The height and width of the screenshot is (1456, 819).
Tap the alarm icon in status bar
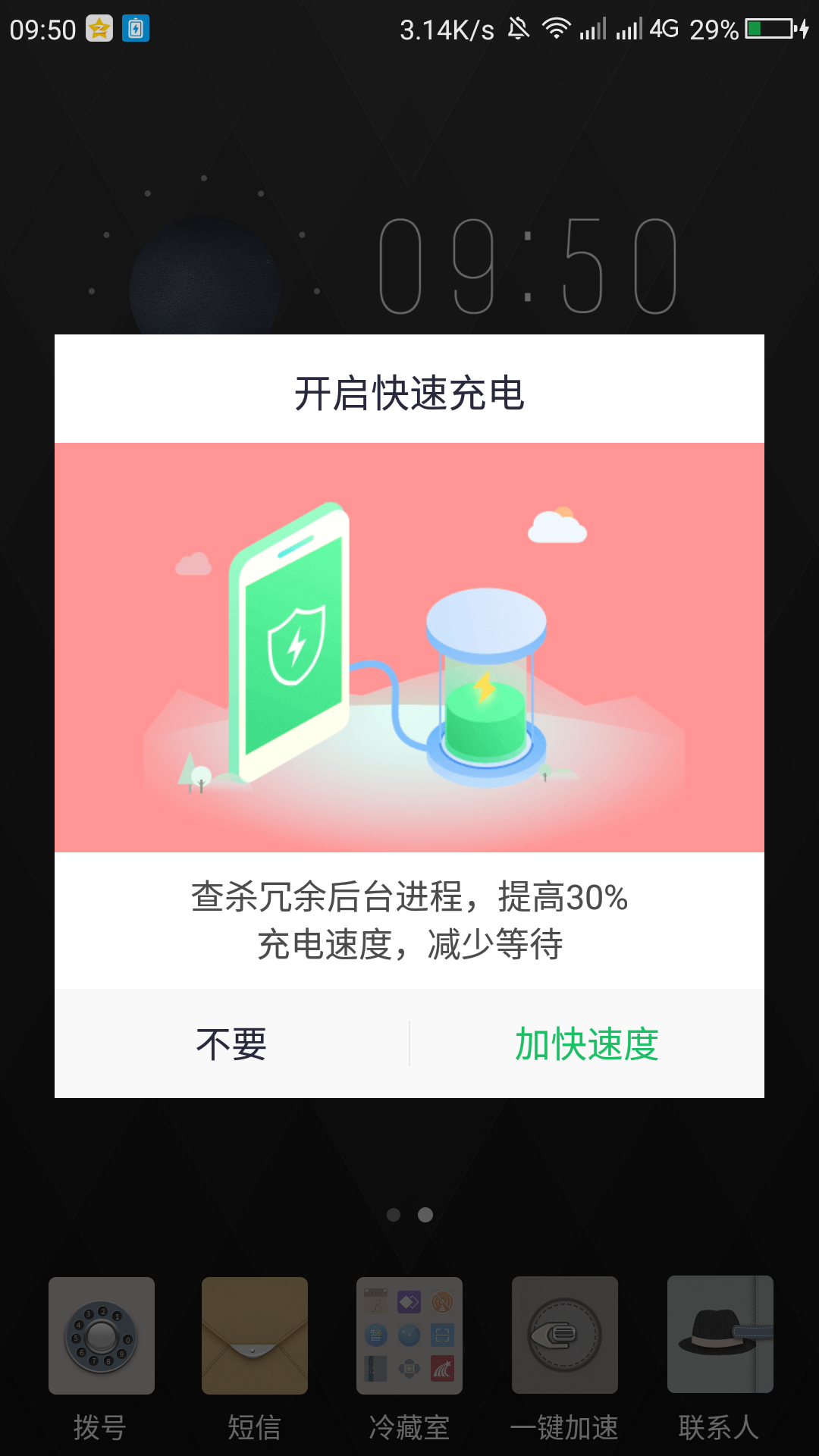tap(520, 29)
